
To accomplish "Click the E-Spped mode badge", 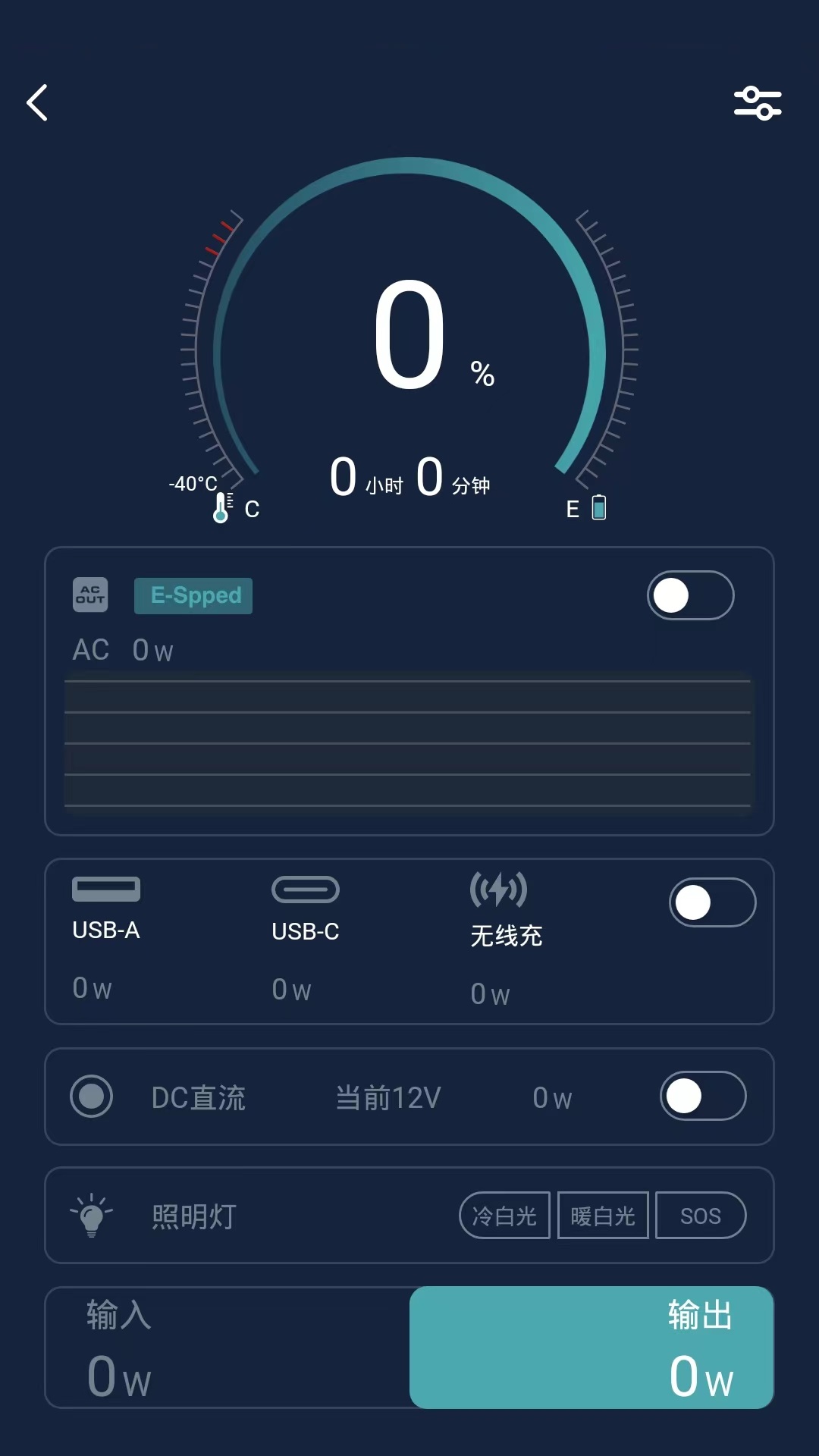I will click(193, 595).
